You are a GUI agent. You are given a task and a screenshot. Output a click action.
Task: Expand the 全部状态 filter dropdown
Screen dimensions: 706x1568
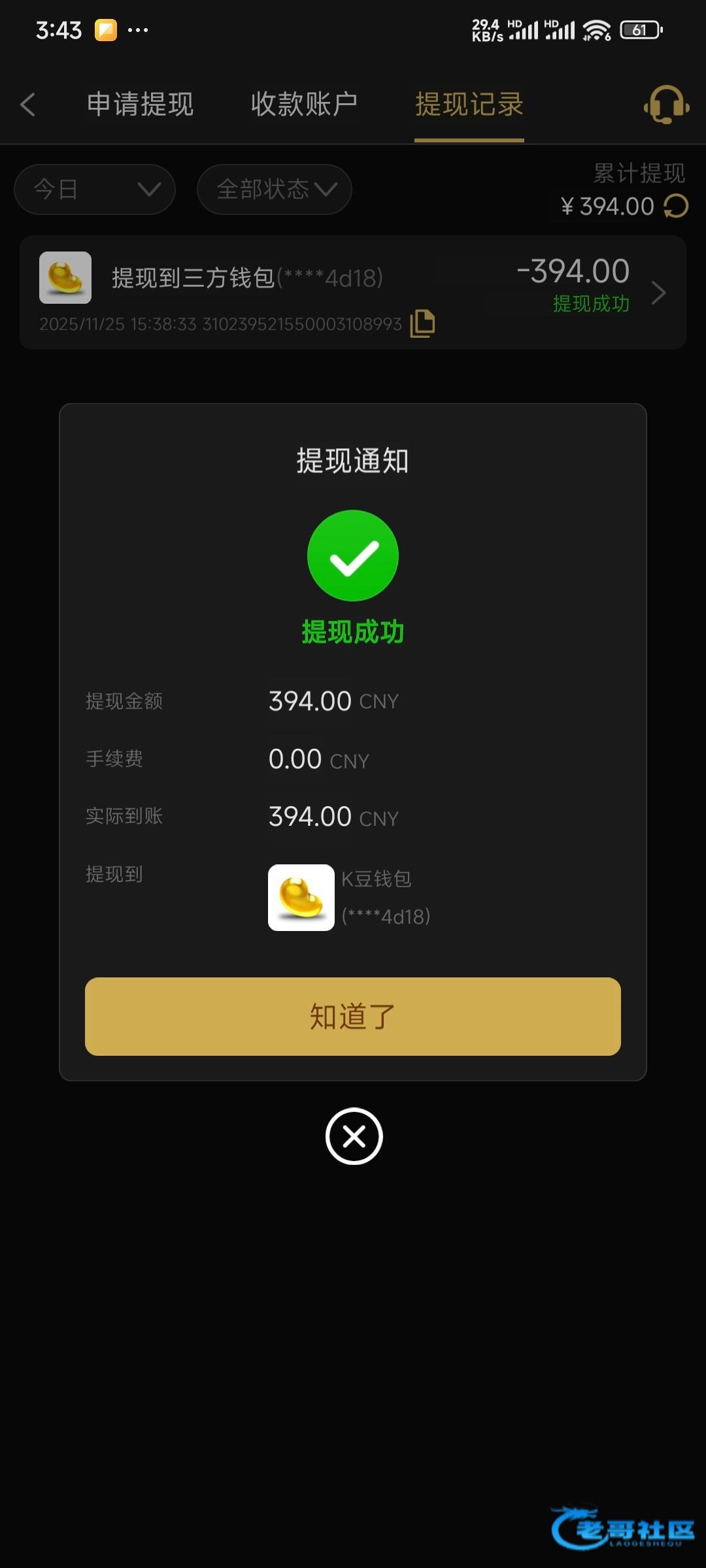(x=275, y=189)
